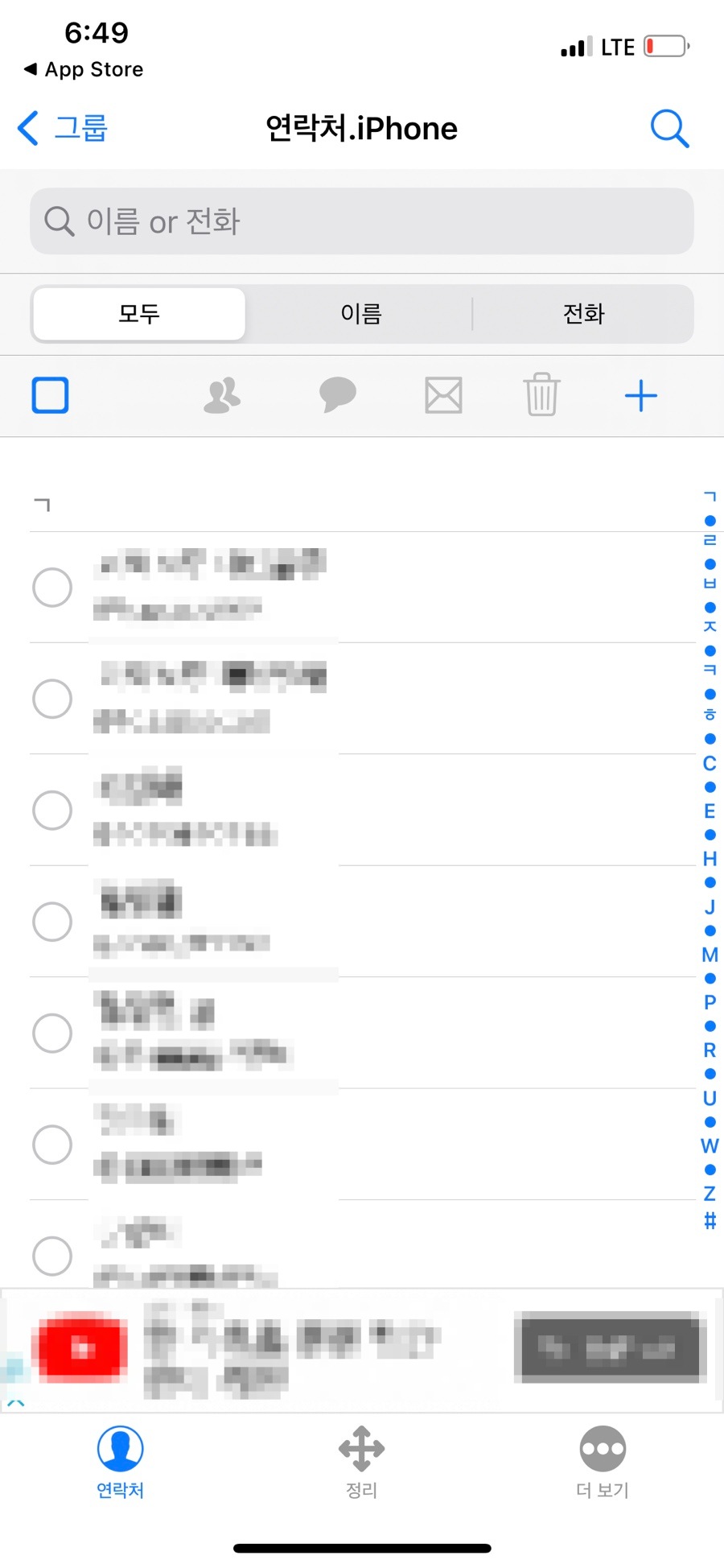Tap the 이름 or 전화 search field

[x=362, y=221]
